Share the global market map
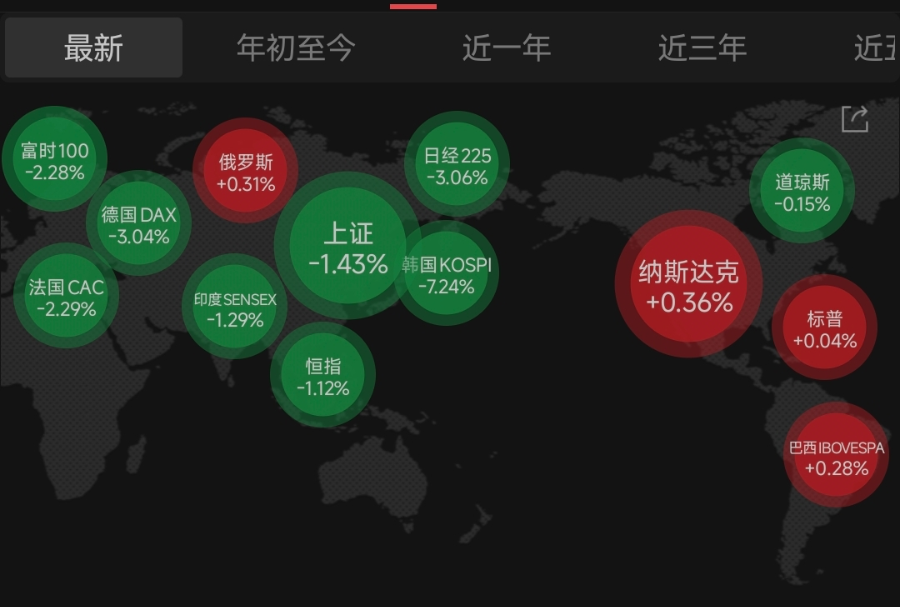This screenshot has width=900, height=607. click(x=855, y=120)
